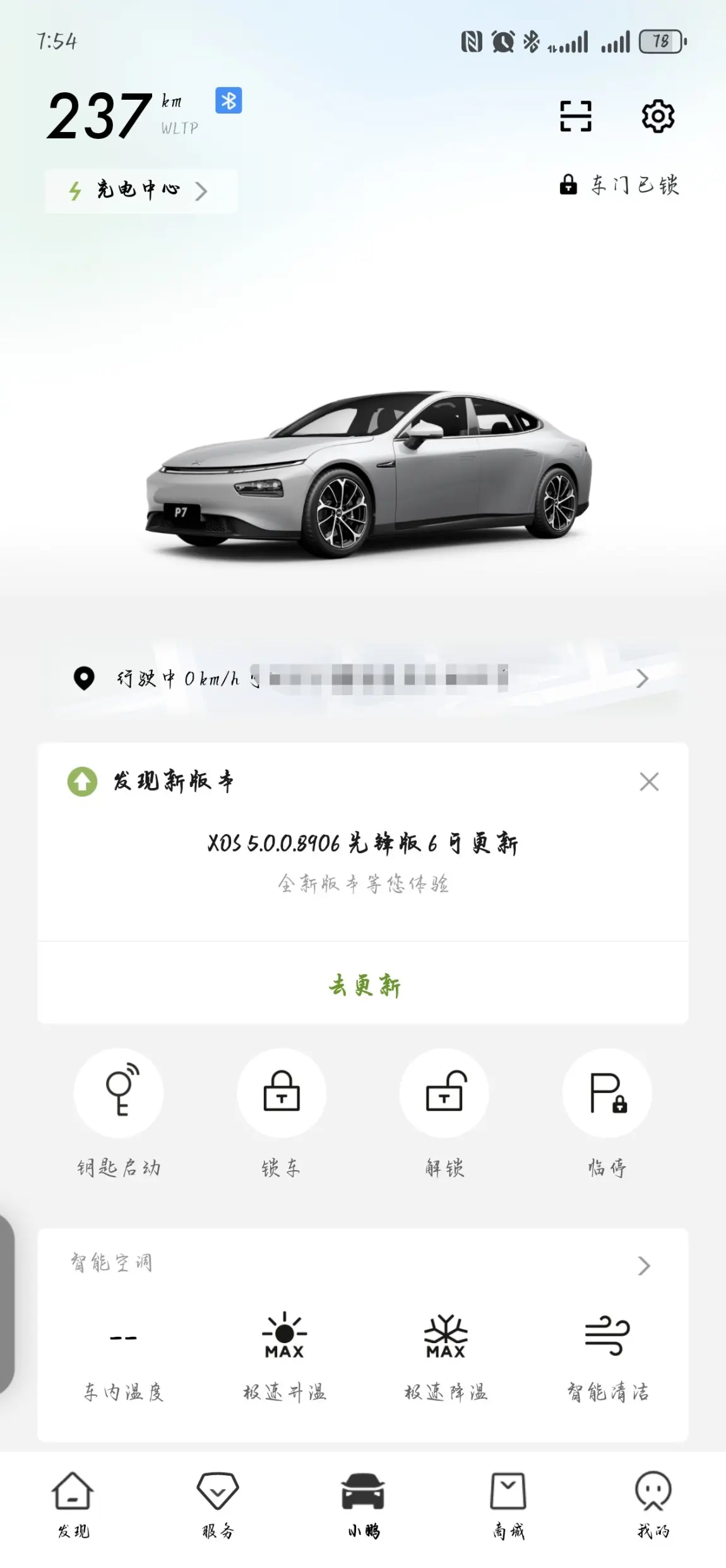Dismiss the 发现新版本 update card

(648, 782)
